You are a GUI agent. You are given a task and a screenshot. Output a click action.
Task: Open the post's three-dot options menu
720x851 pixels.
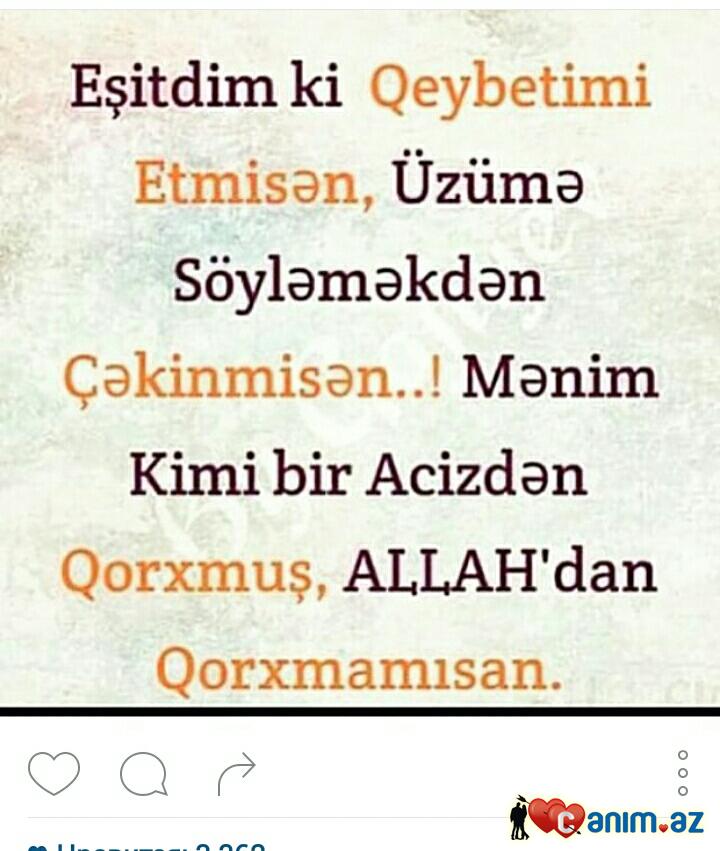click(x=683, y=773)
